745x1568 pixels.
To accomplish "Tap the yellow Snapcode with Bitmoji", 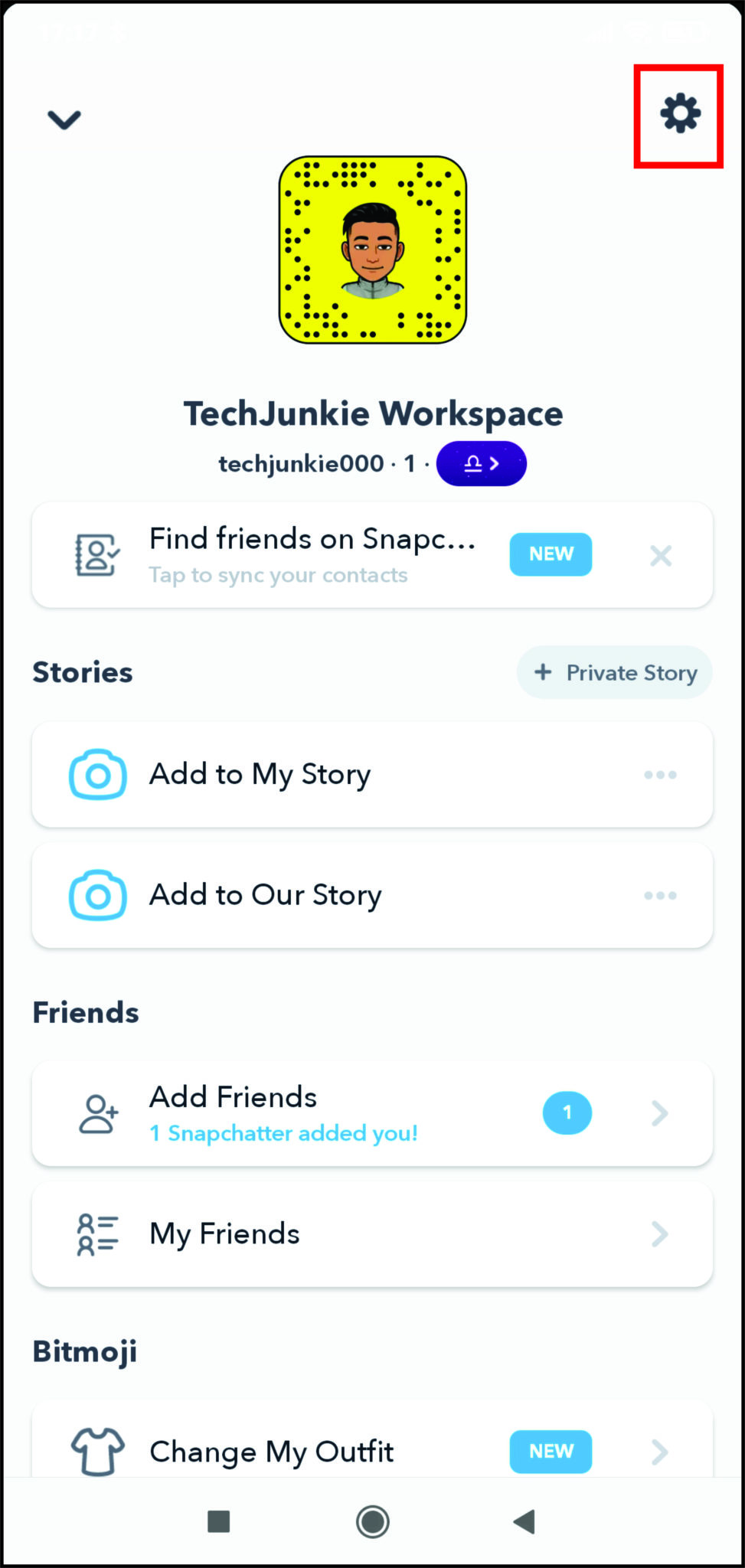I will click(372, 250).
